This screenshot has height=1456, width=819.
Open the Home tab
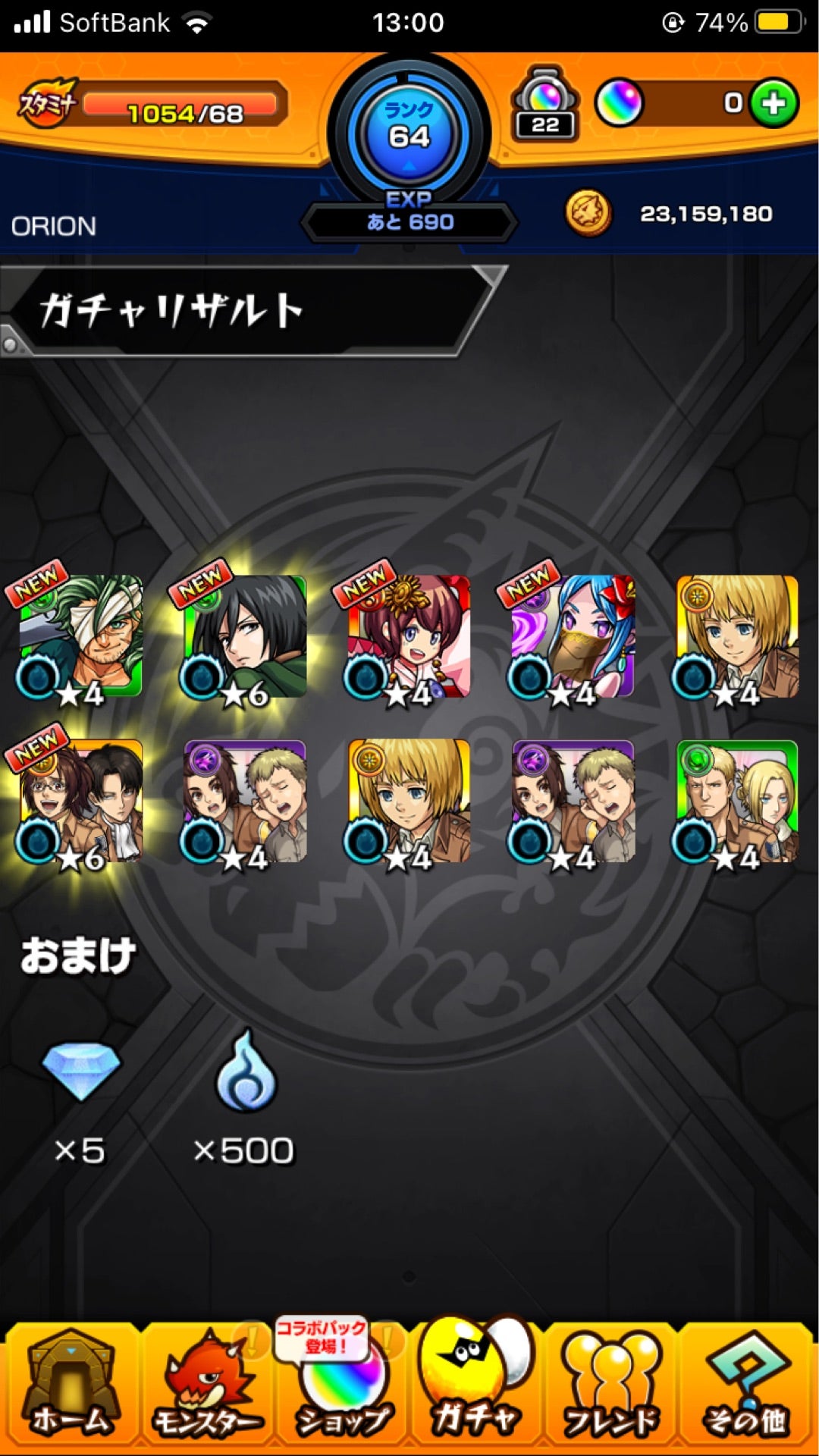click(x=70, y=1386)
